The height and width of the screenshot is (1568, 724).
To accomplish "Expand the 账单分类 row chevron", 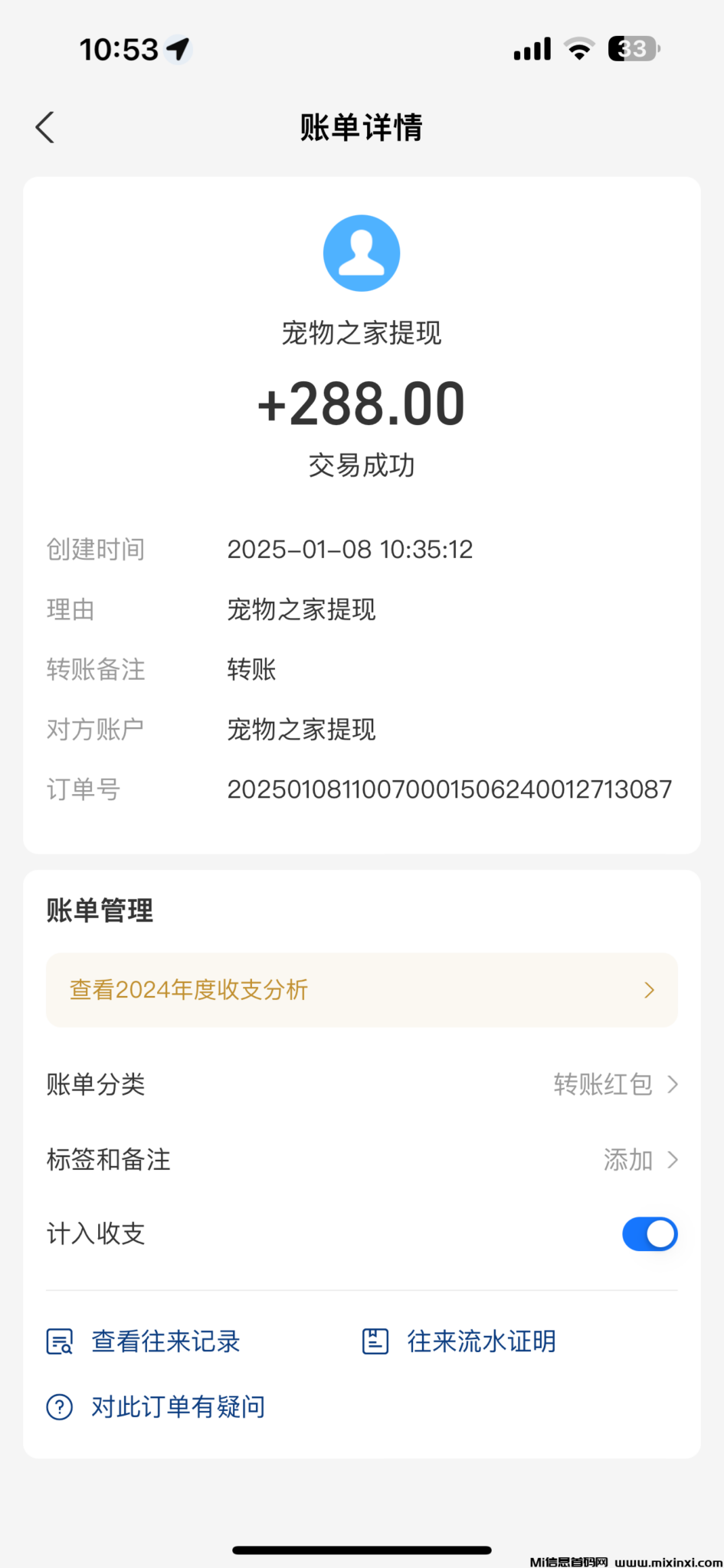I will 673,1084.
